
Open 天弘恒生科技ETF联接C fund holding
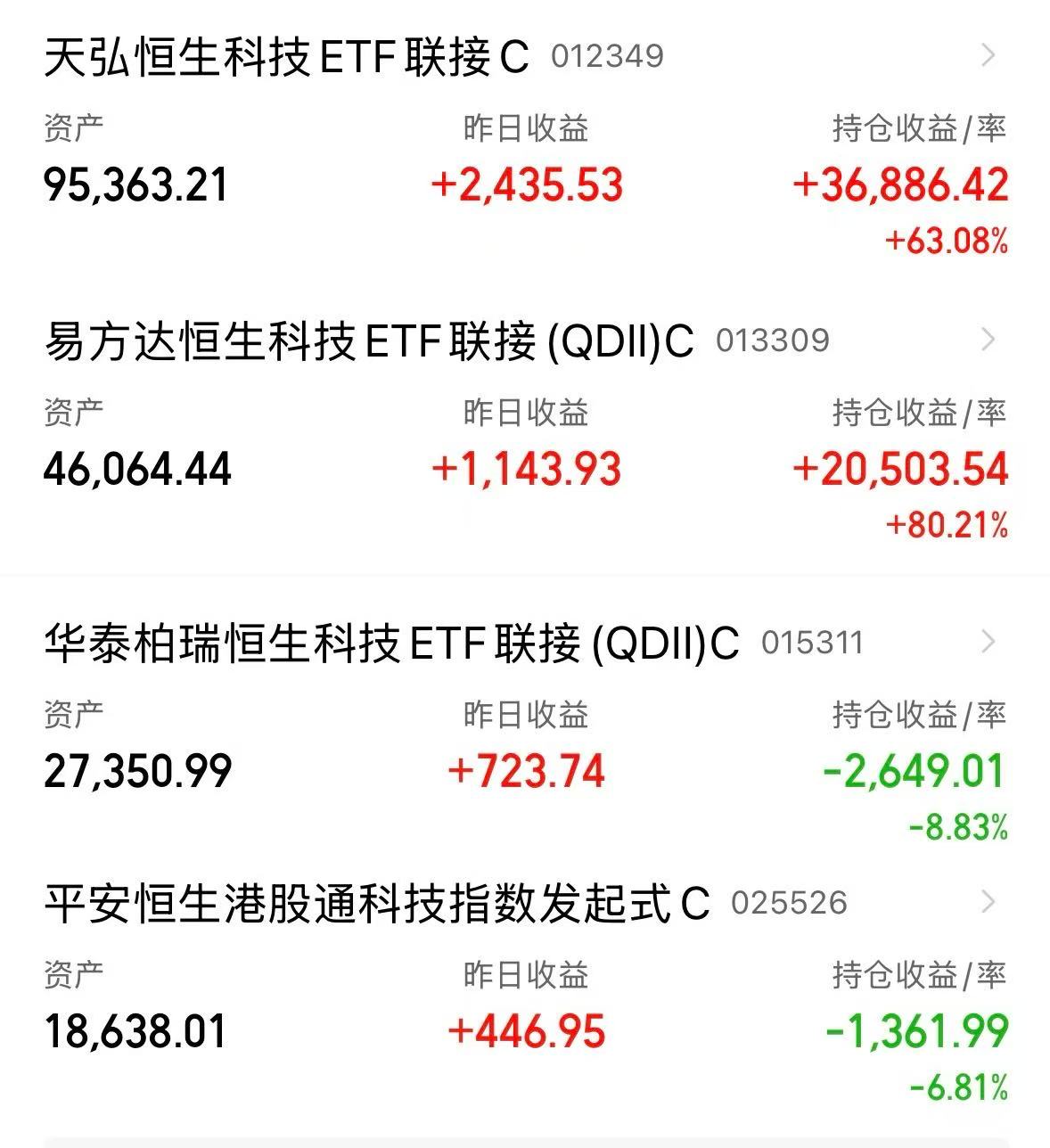287,57
